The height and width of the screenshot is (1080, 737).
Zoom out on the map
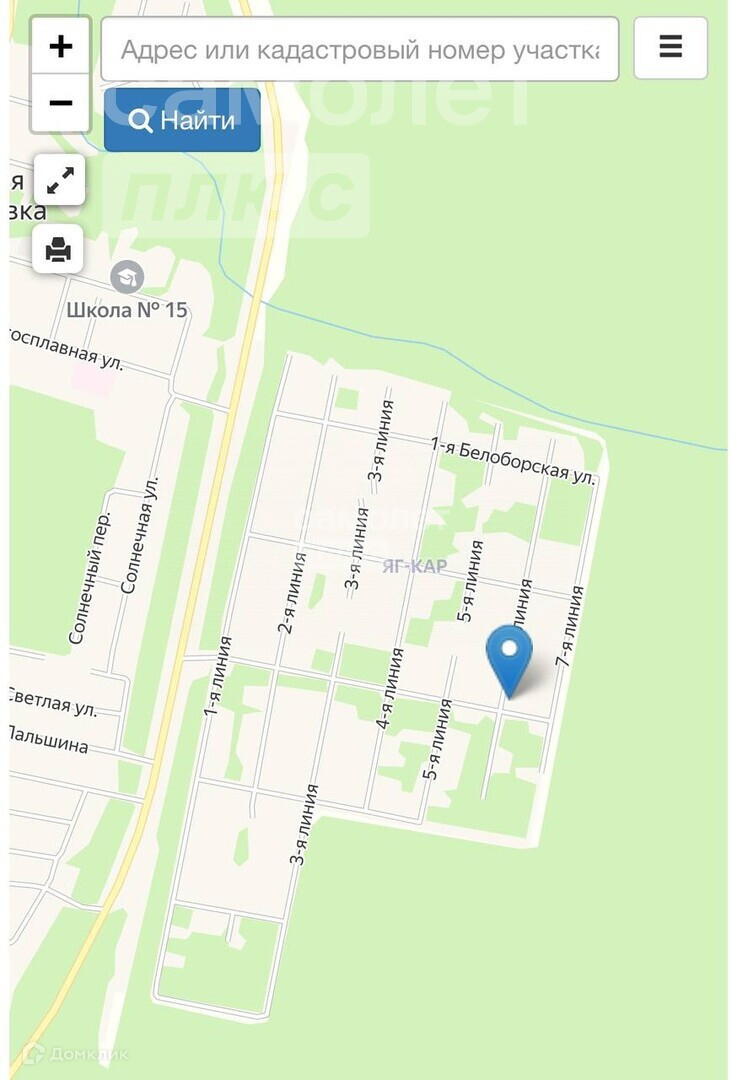(61, 103)
